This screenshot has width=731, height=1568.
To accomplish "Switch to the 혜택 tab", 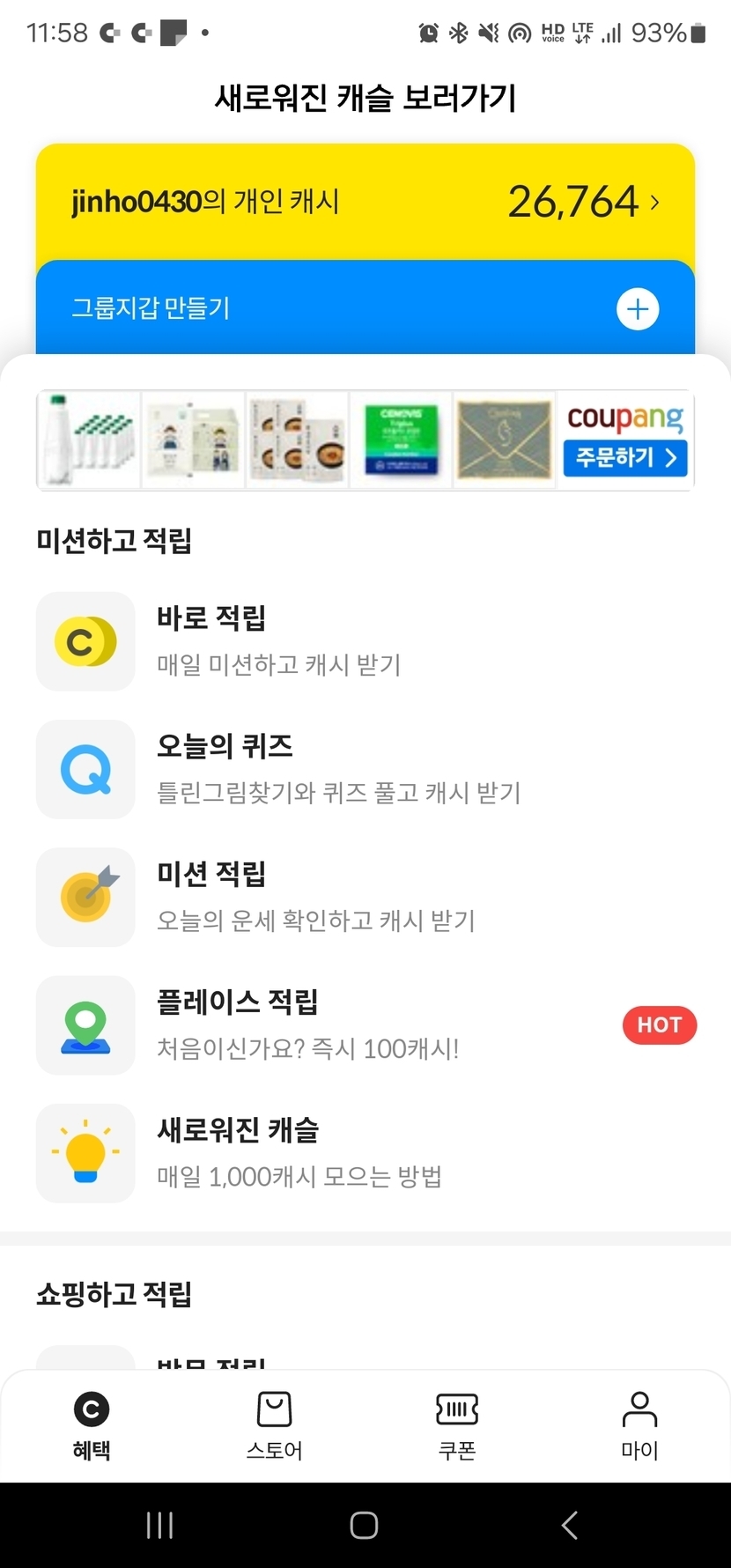I will (x=92, y=1425).
